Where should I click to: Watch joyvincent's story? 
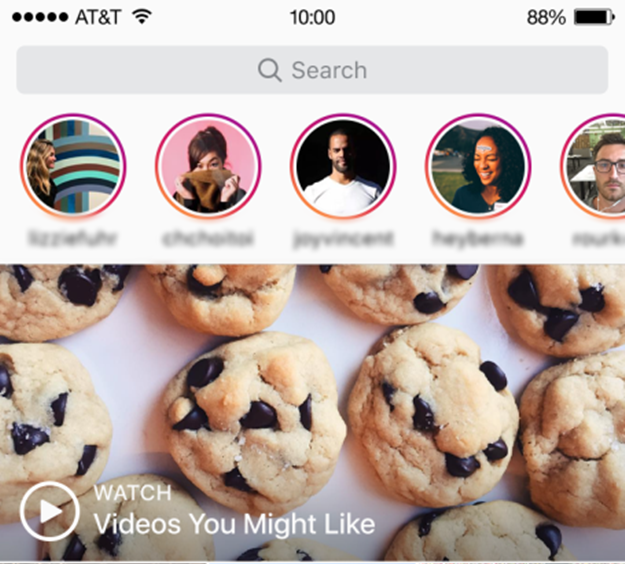click(x=343, y=165)
